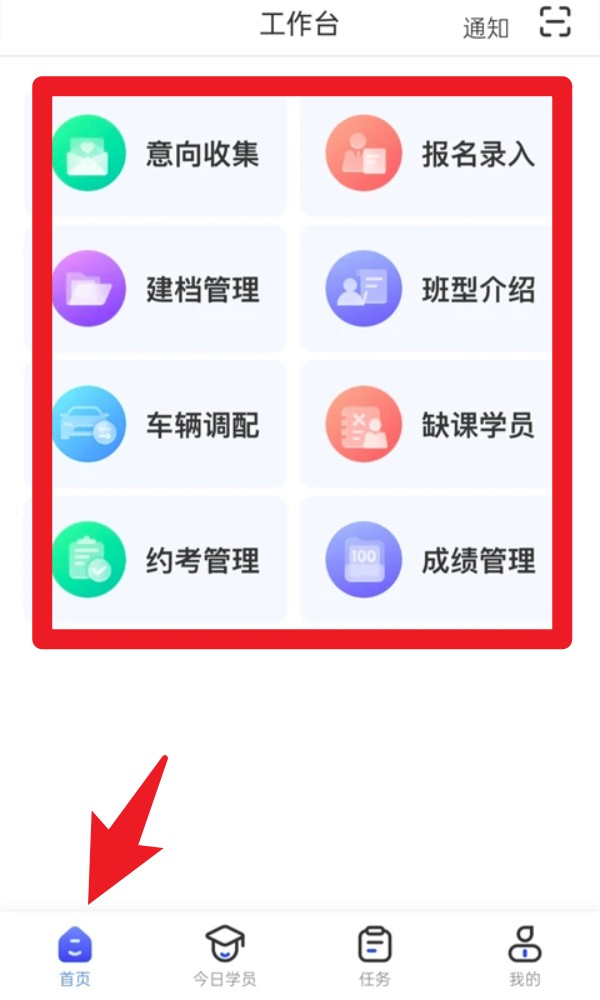The width and height of the screenshot is (600, 1000).
Task: Open 报名录入
Action: click(430, 154)
